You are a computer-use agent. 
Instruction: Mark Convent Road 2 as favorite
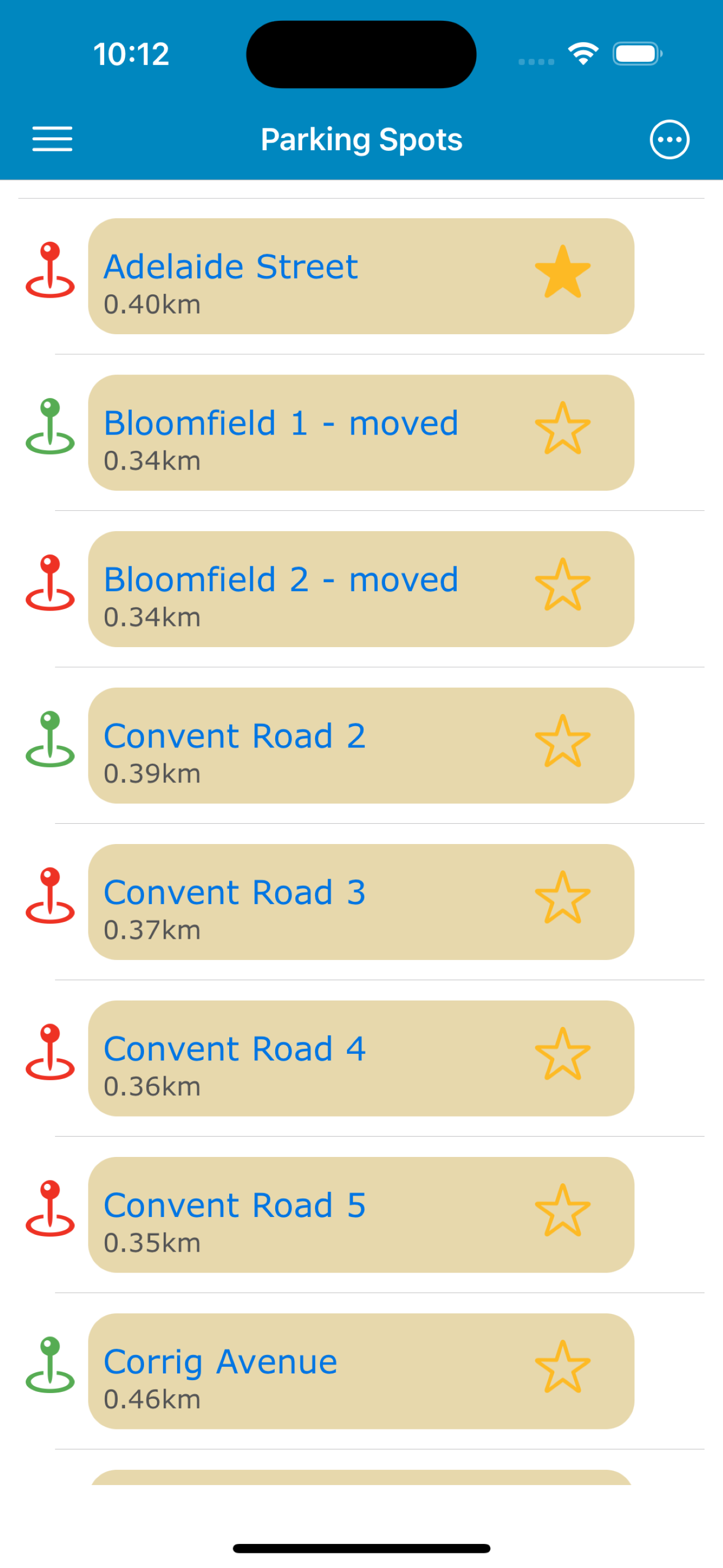(x=562, y=741)
